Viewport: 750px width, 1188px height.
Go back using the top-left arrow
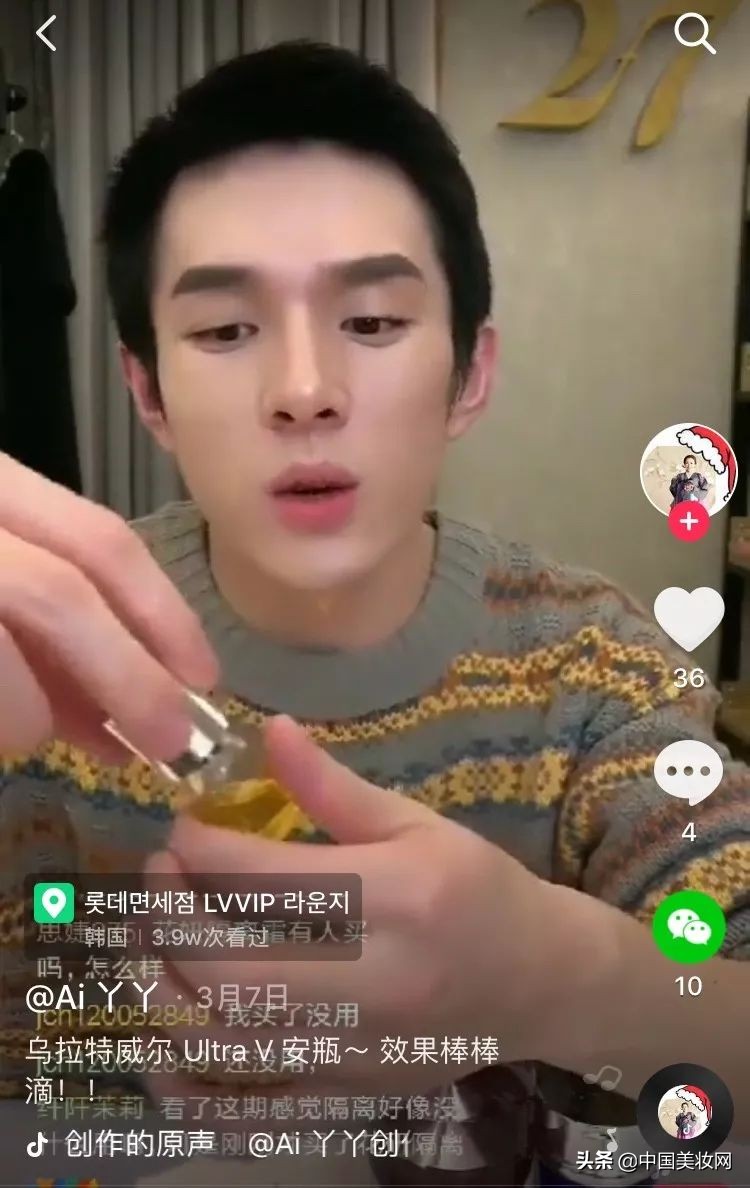46,34
